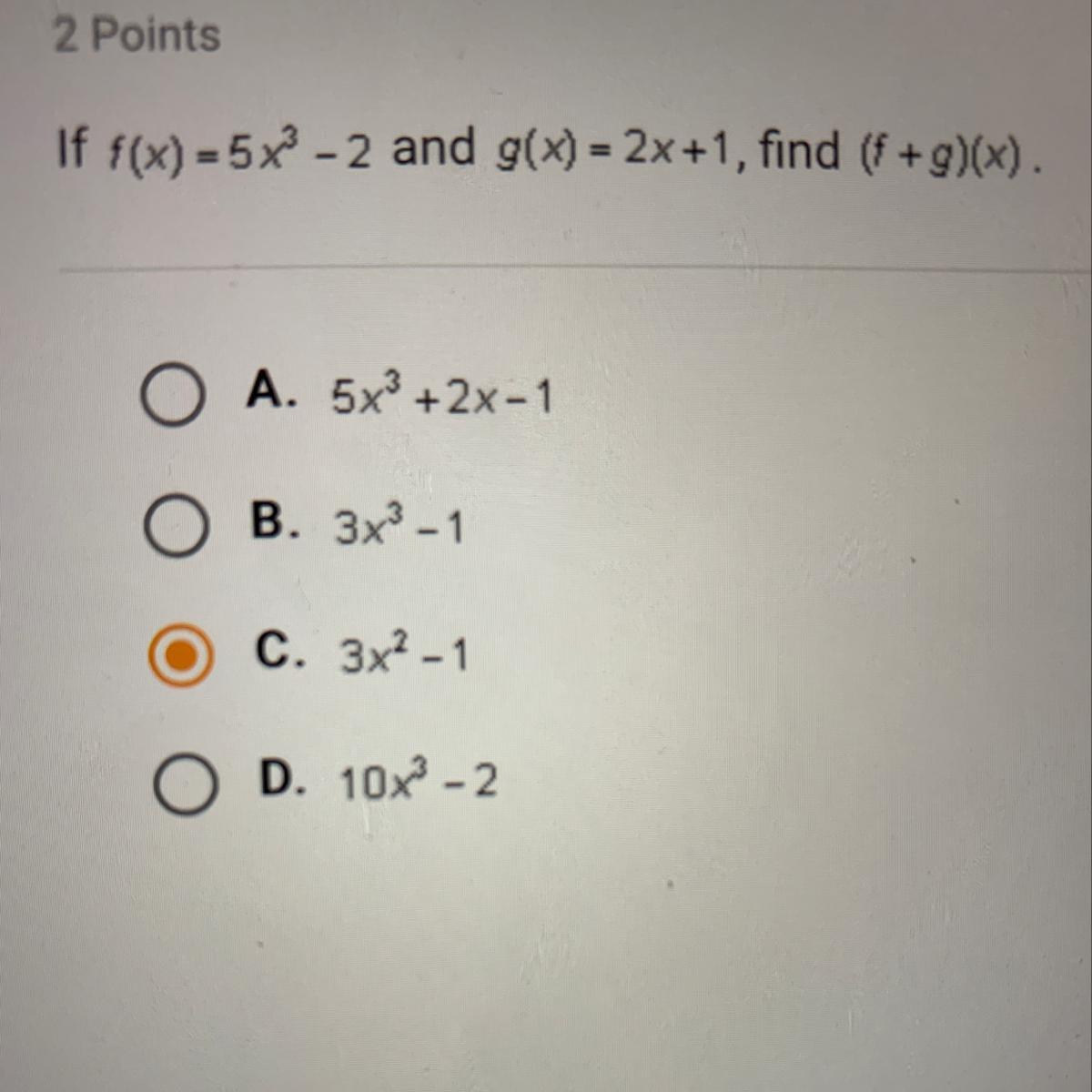Screen dimensions: 1092x1092
Task: Choose option B: 3x³ − 1
Action: tap(173, 529)
